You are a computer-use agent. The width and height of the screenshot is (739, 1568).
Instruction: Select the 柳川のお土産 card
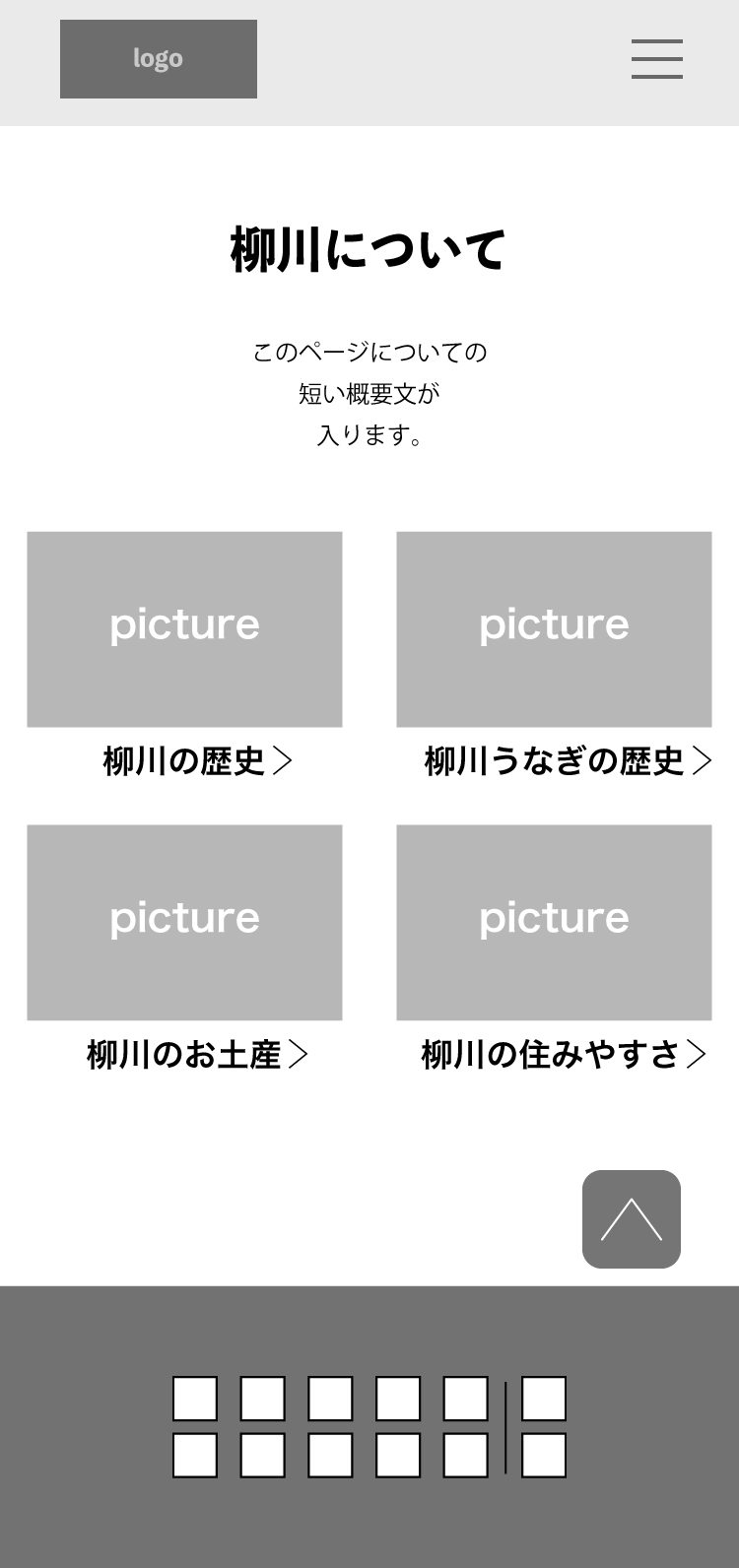184,923
